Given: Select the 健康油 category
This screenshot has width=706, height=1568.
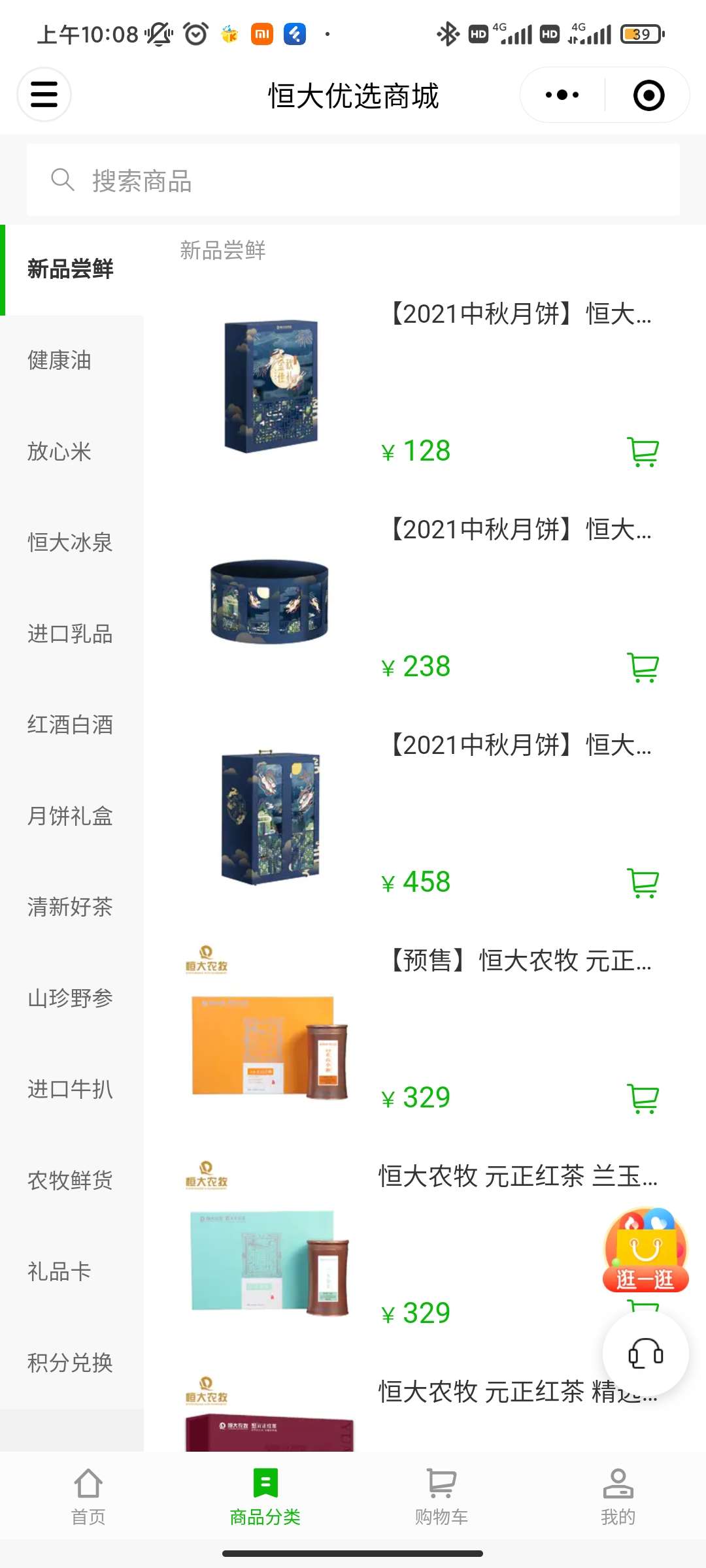Looking at the screenshot, I should [59, 360].
